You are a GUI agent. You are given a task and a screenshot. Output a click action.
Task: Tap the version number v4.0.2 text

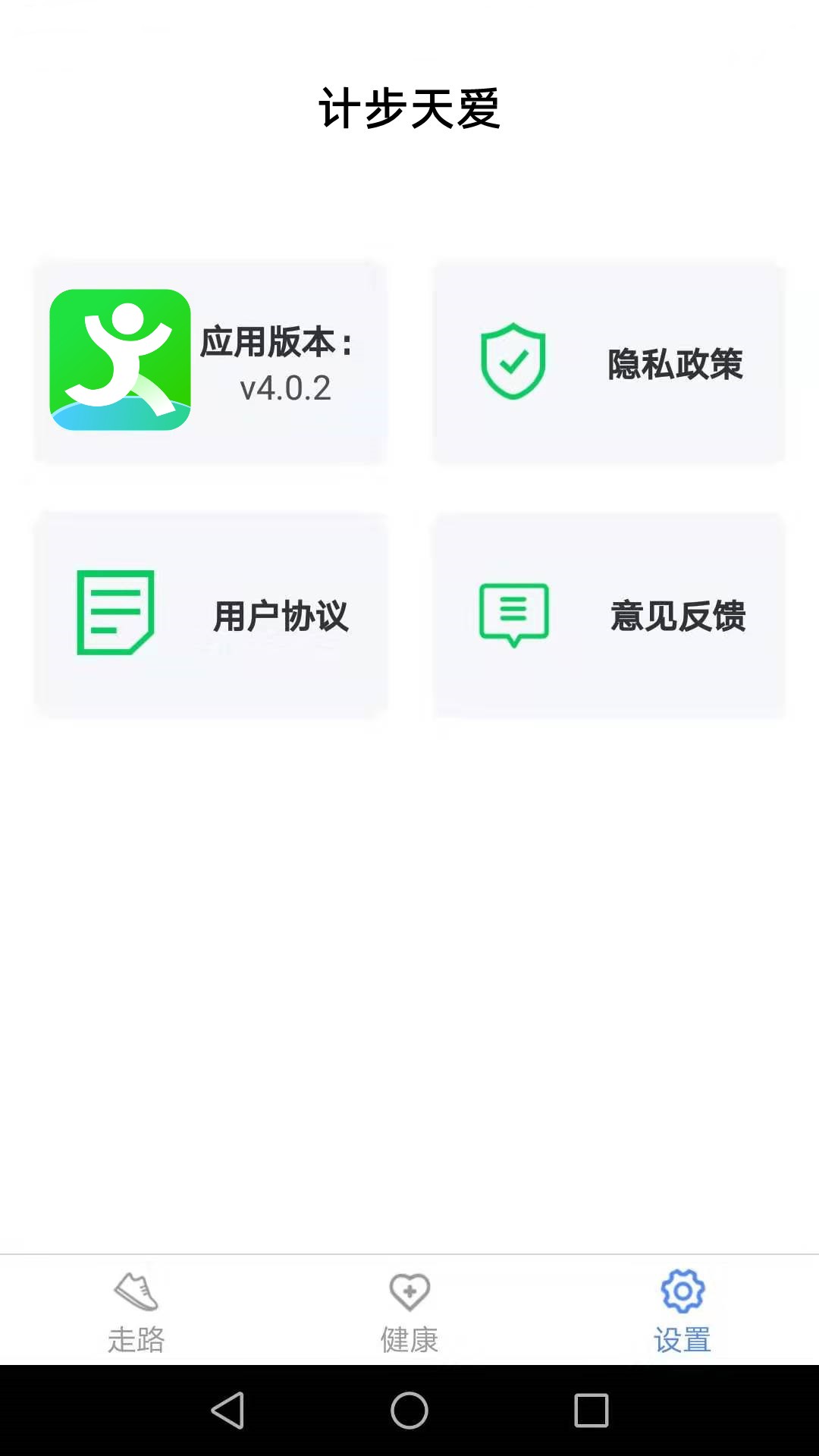pos(284,388)
